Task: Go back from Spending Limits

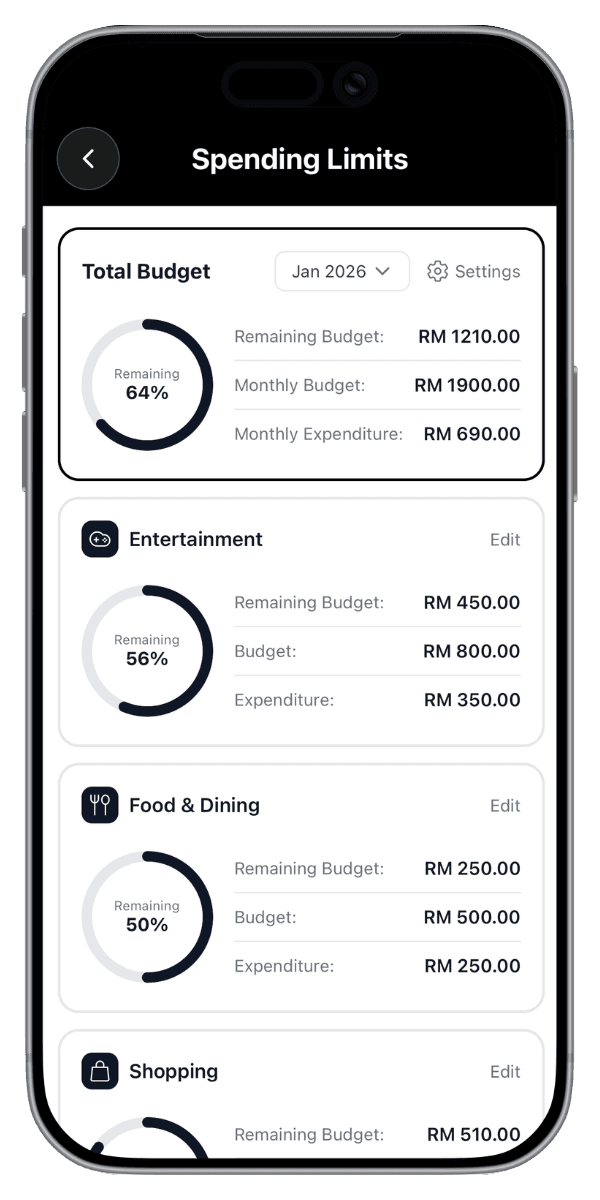Action: (88, 158)
